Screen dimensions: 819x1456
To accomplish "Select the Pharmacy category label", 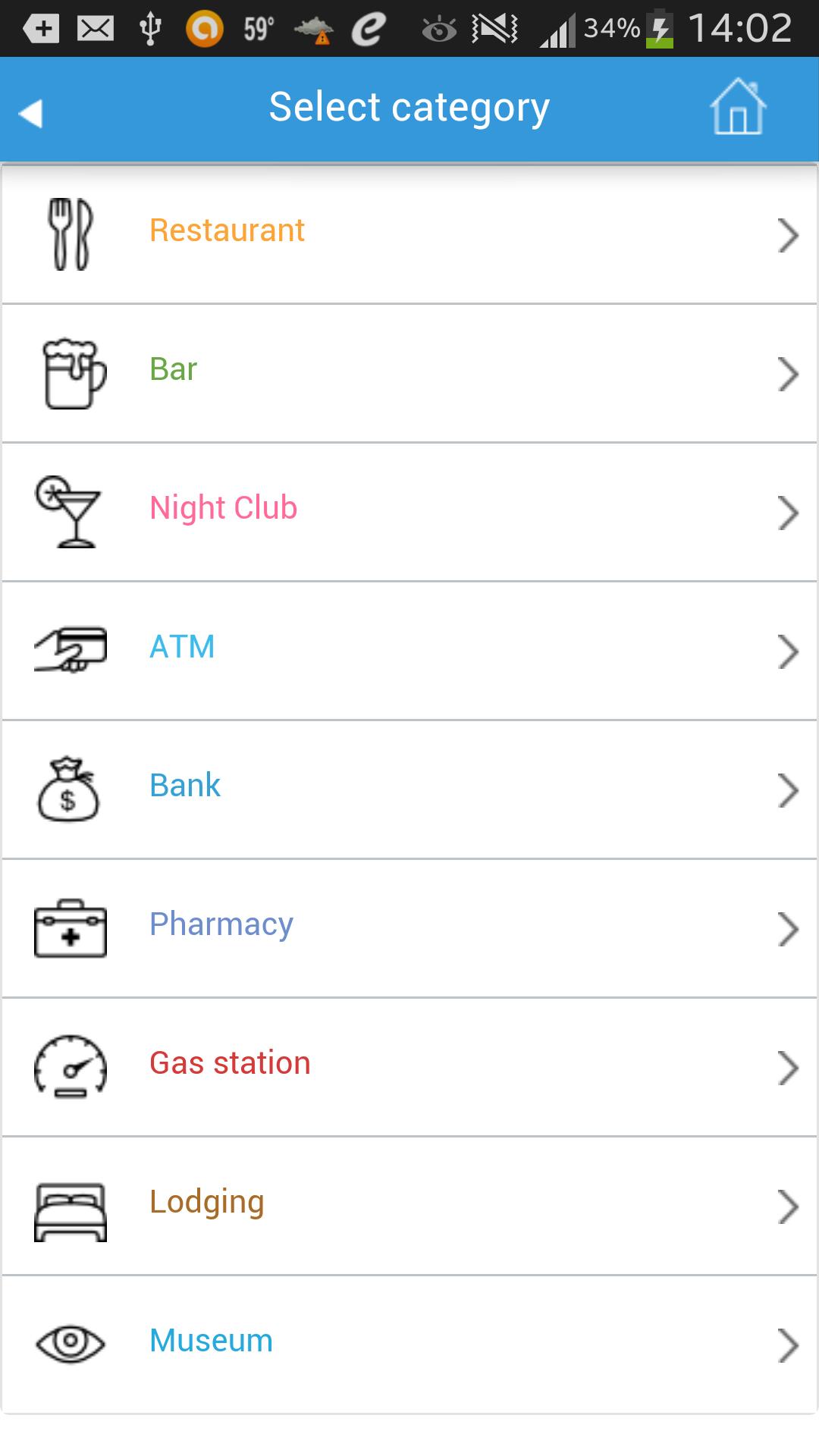I will [x=221, y=924].
